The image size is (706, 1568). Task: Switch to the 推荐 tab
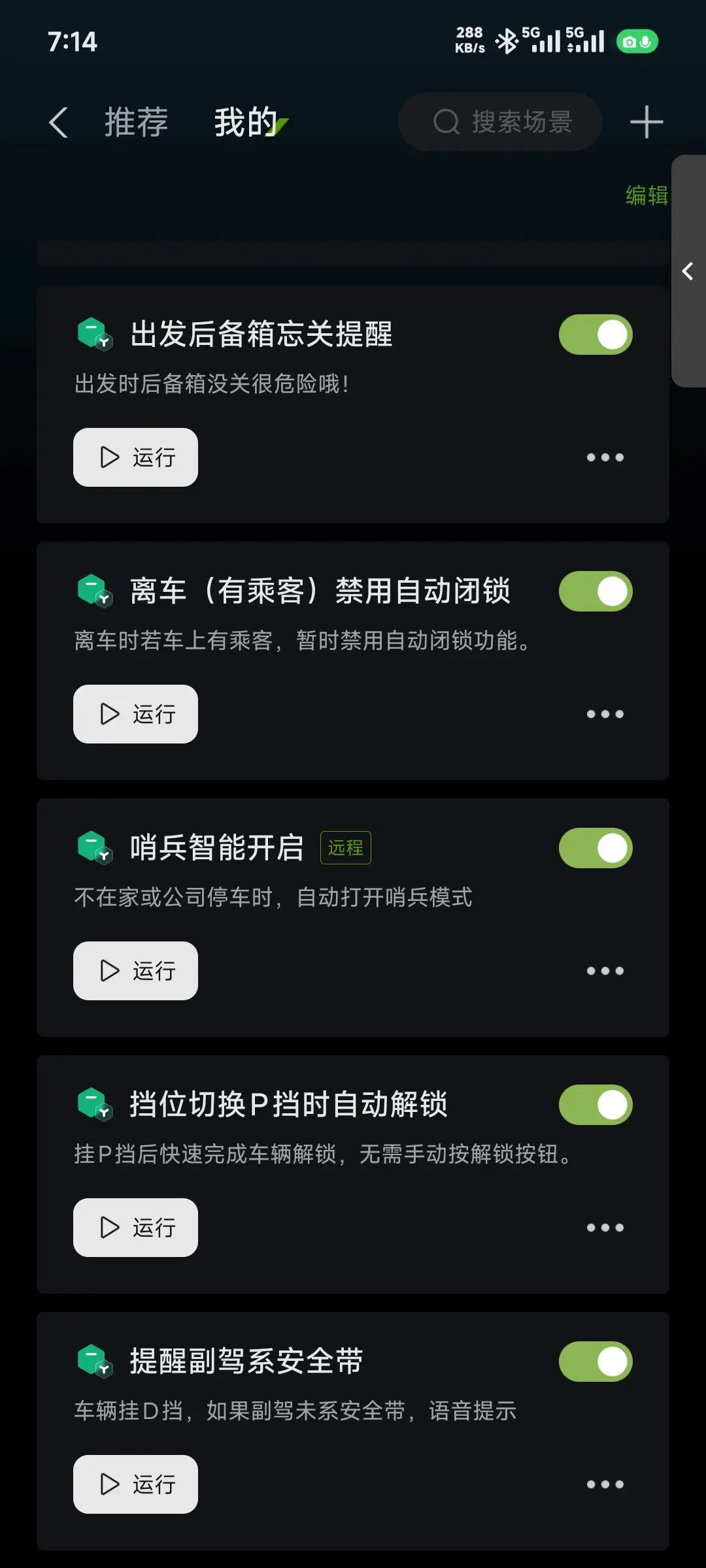pos(137,122)
